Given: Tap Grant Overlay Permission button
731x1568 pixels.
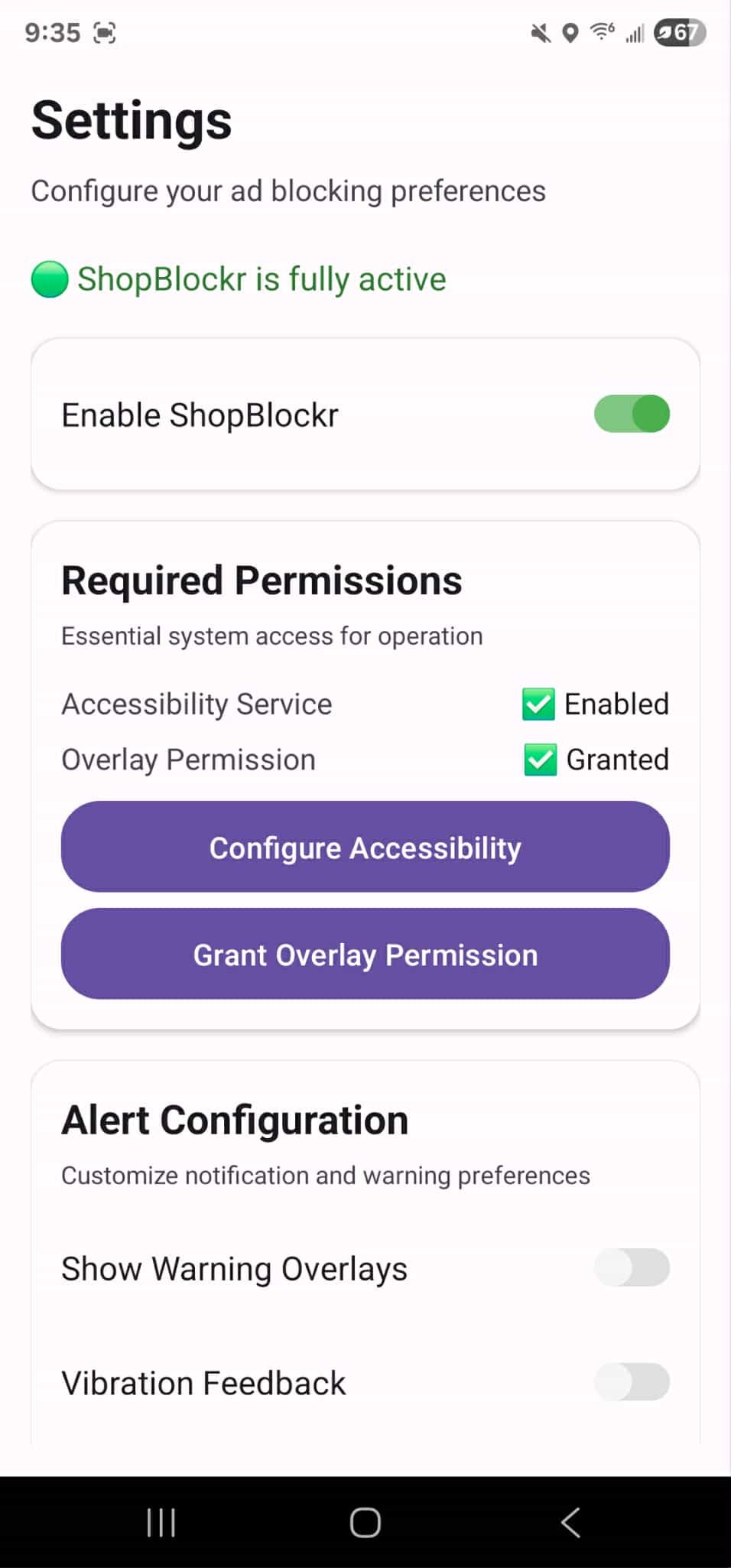Looking at the screenshot, I should 365,954.
